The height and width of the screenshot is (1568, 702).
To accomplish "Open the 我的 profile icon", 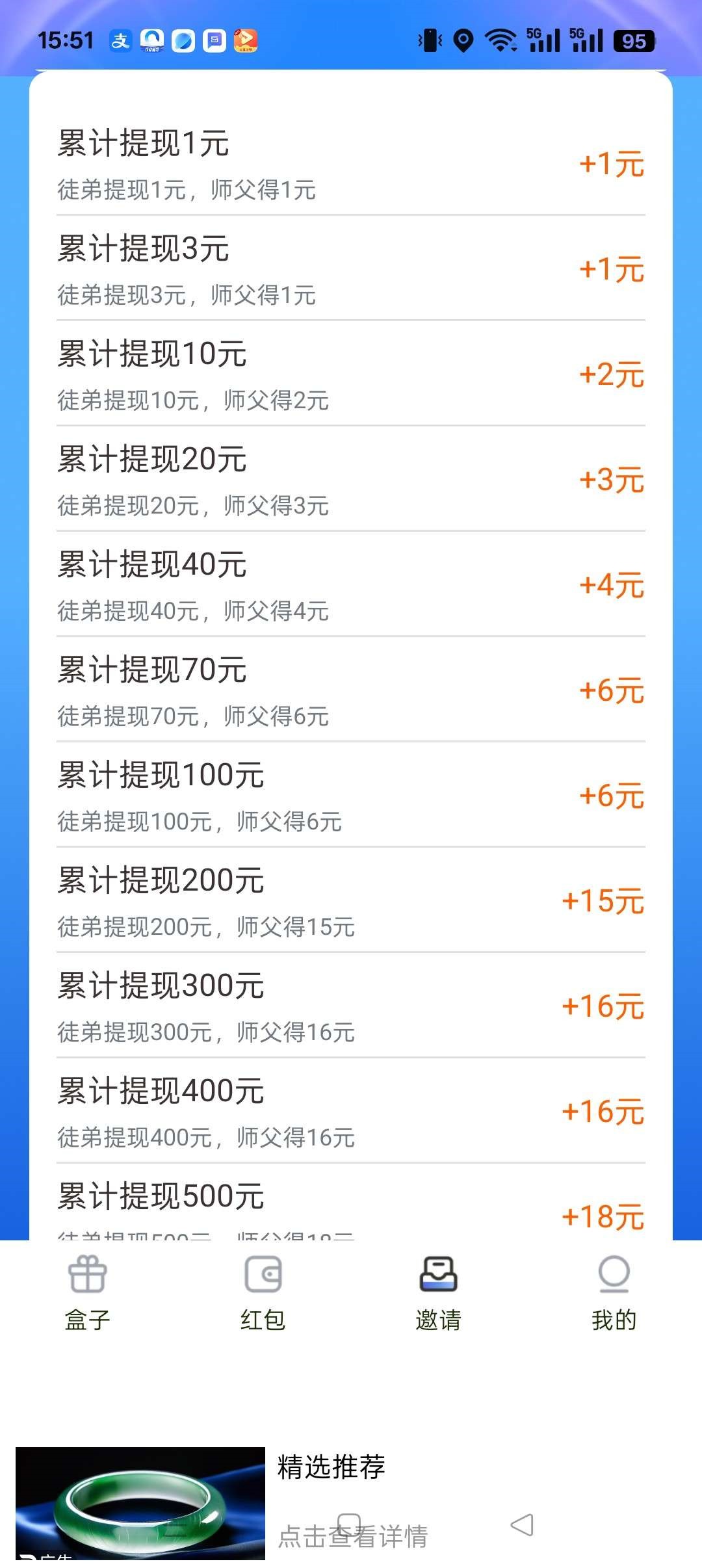I will [614, 1275].
